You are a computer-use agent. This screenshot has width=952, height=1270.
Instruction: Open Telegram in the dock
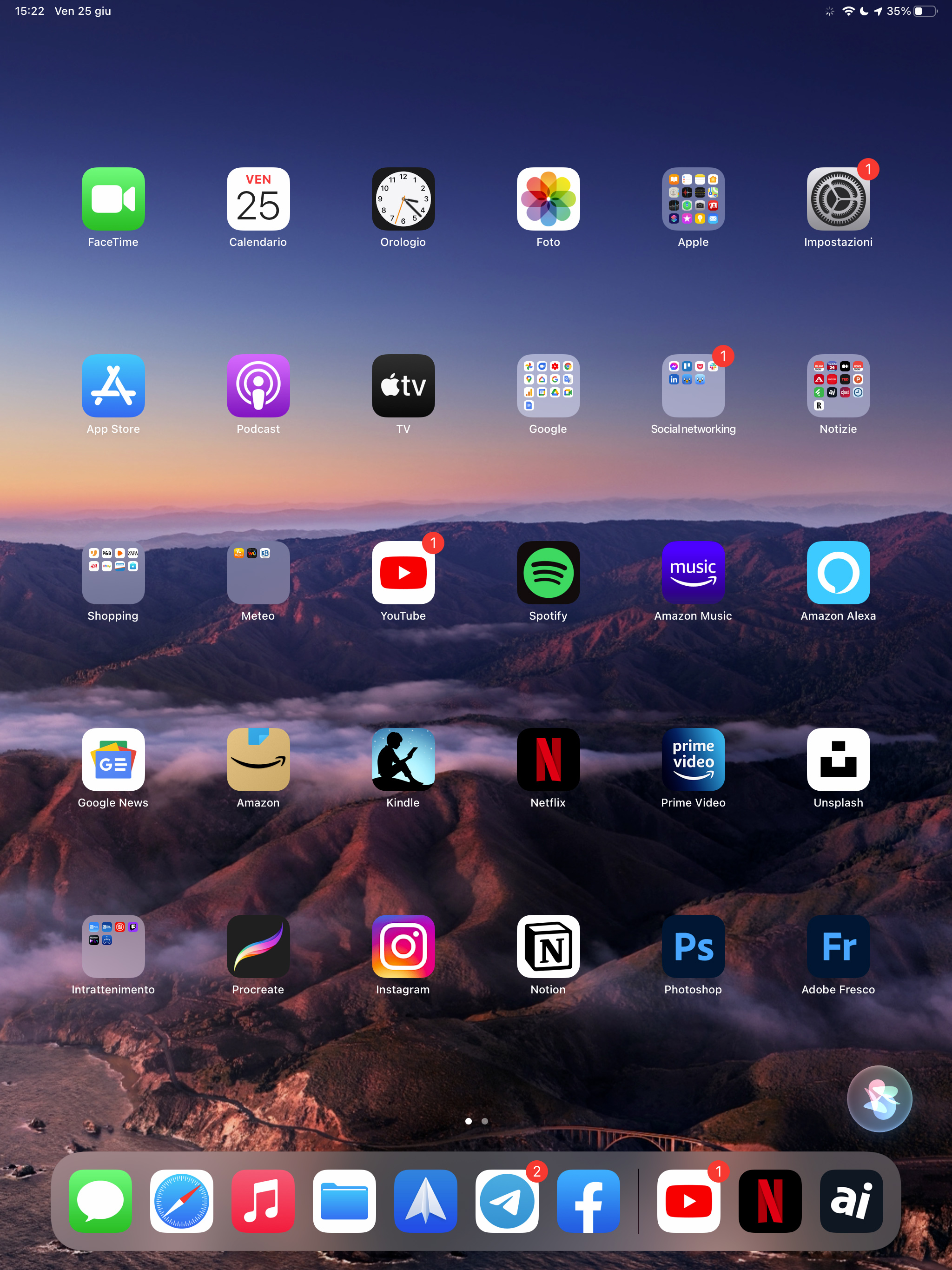click(506, 1201)
